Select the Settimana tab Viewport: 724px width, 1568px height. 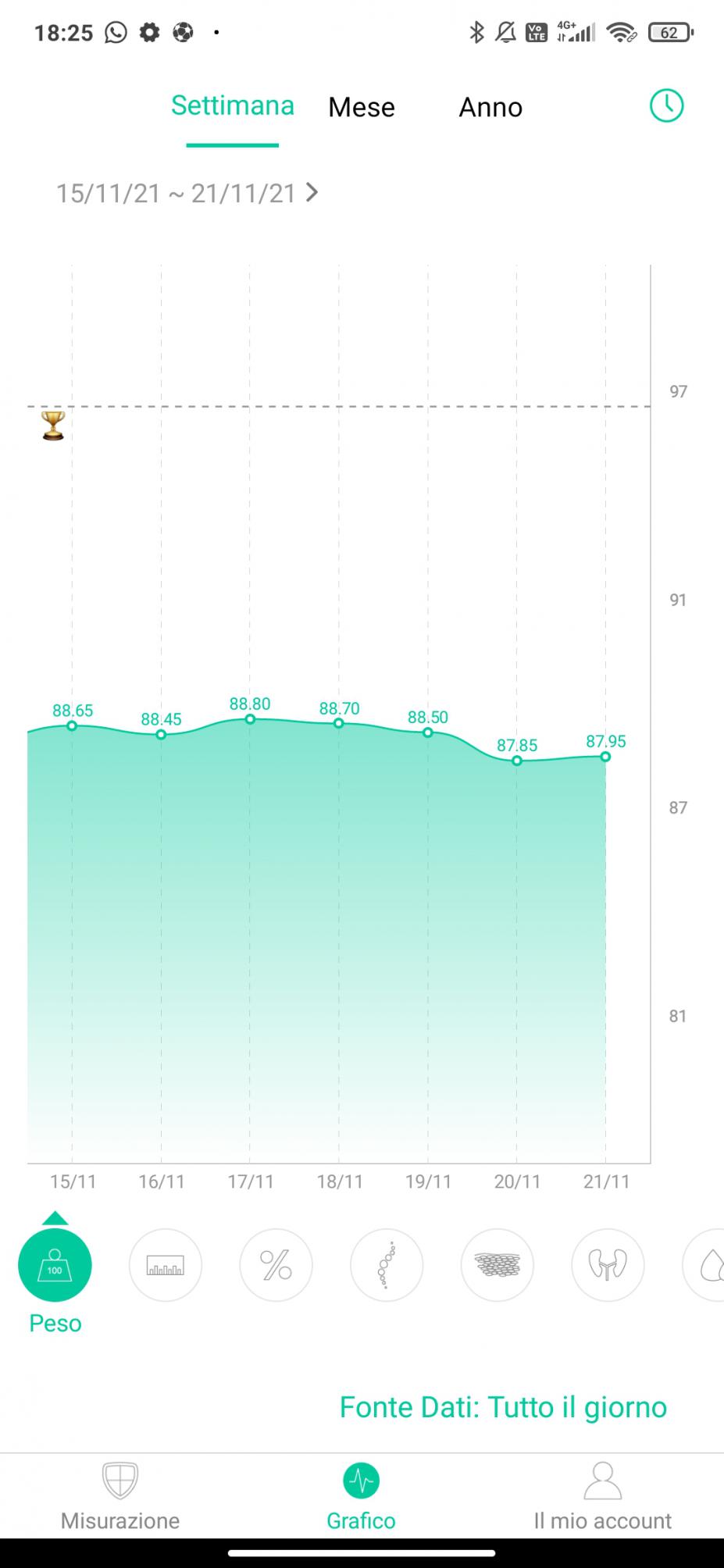233,106
